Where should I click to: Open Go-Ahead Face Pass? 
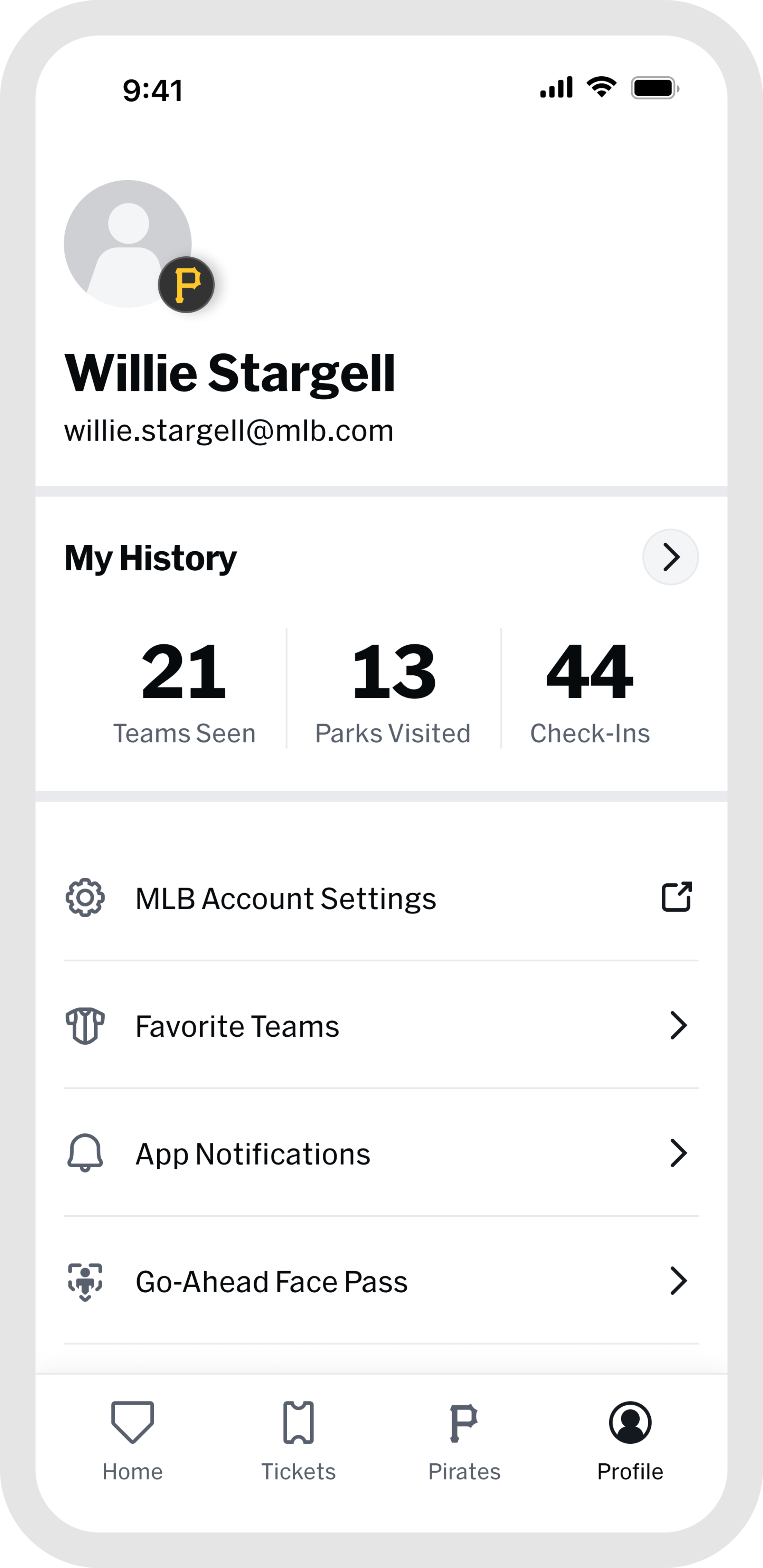(381, 1281)
